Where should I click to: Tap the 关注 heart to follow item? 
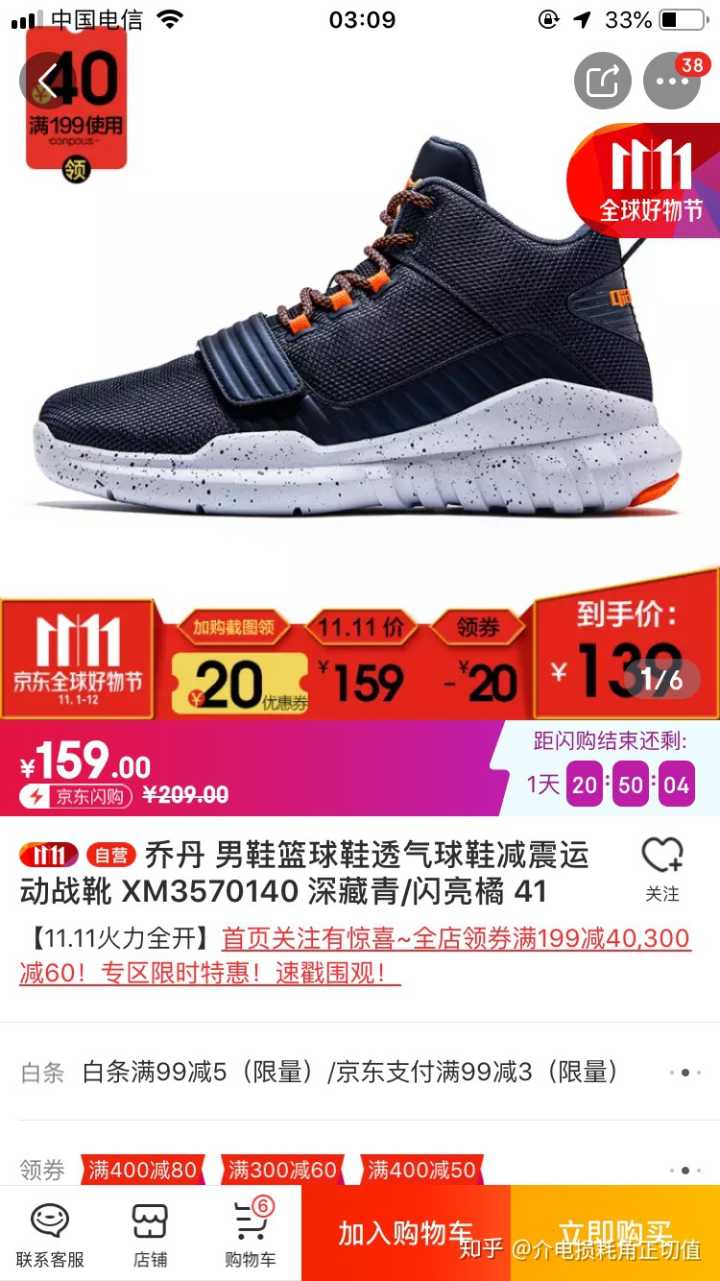(662, 869)
